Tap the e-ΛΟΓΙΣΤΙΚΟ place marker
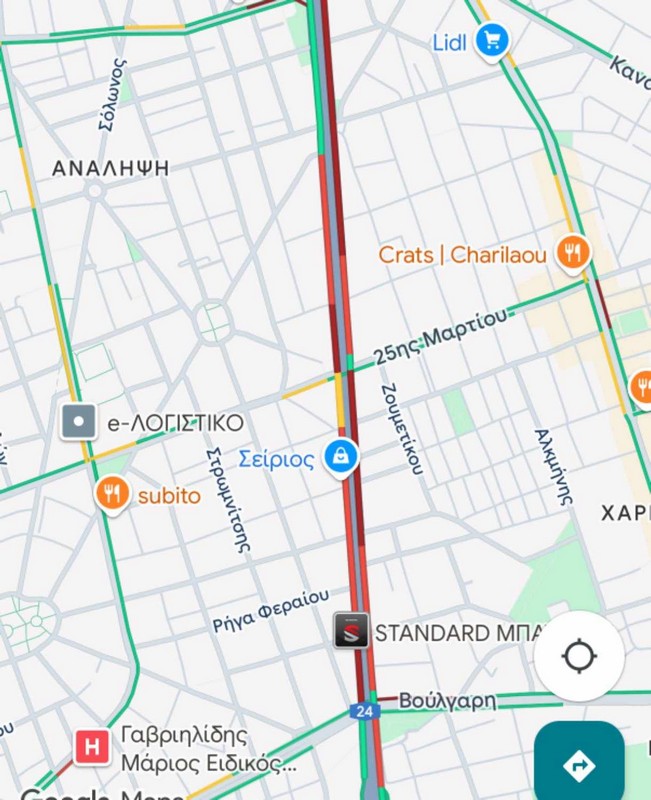Viewport: 651px width, 800px height. [78, 423]
